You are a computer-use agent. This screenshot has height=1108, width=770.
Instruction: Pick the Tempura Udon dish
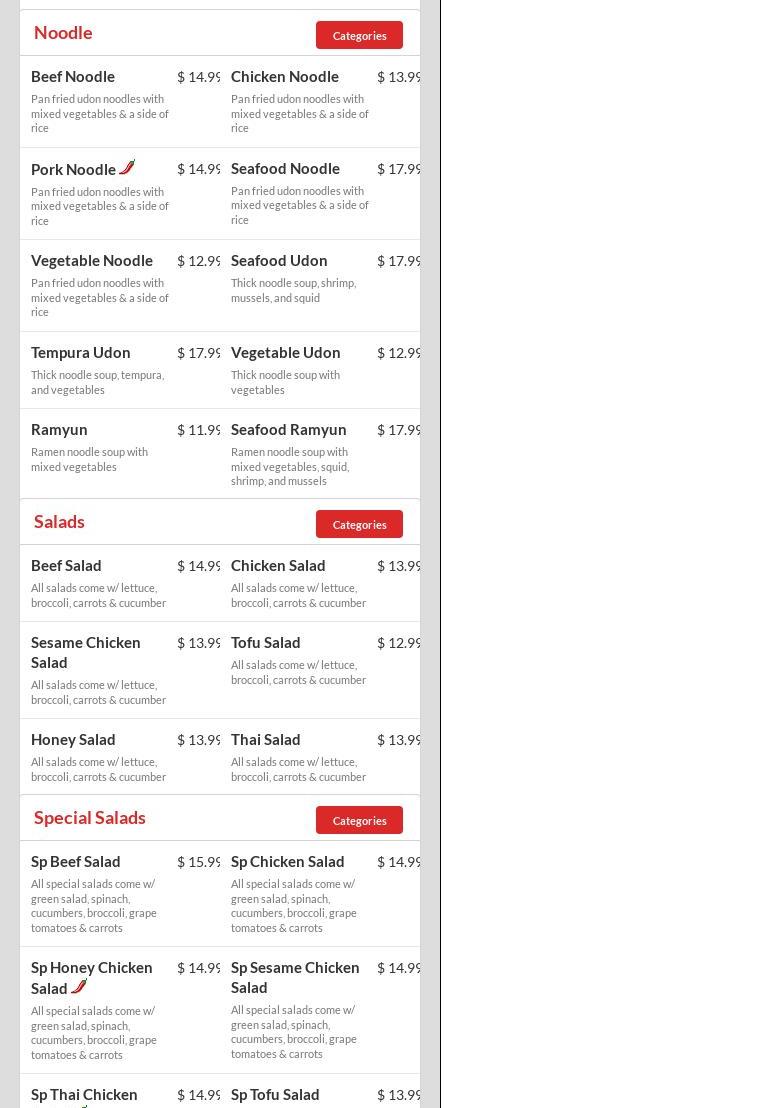click(81, 353)
